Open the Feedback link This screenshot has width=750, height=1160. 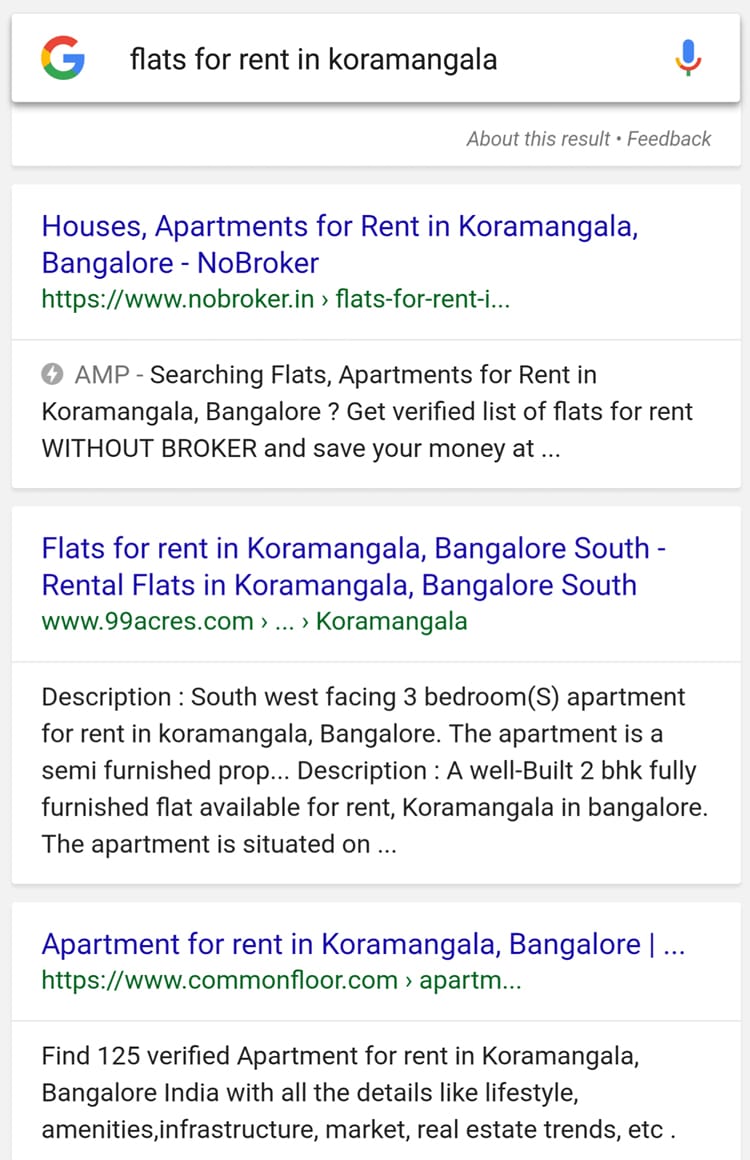click(x=669, y=139)
